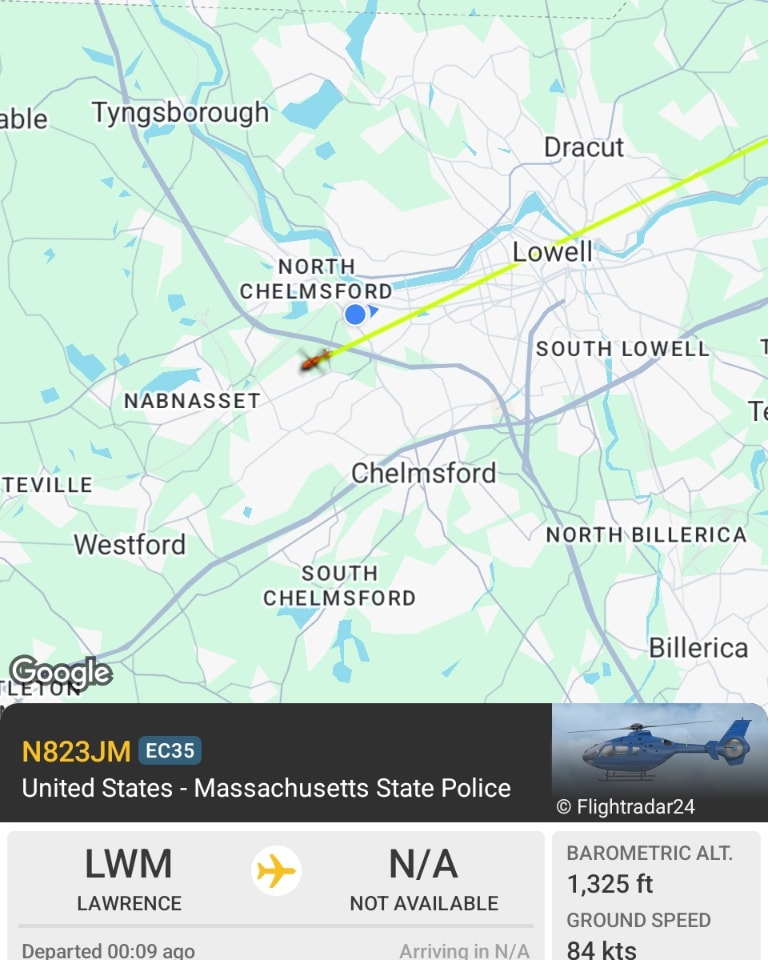Tap the helicopter marker on the map
The image size is (768, 960).
click(315, 360)
